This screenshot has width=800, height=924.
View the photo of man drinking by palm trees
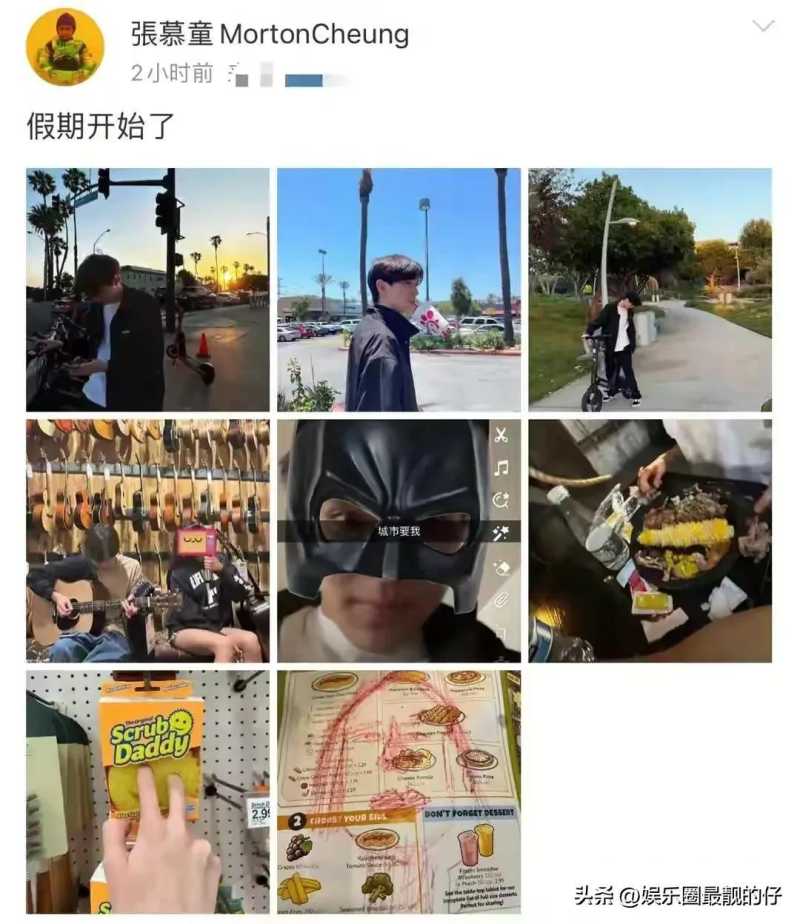point(399,290)
